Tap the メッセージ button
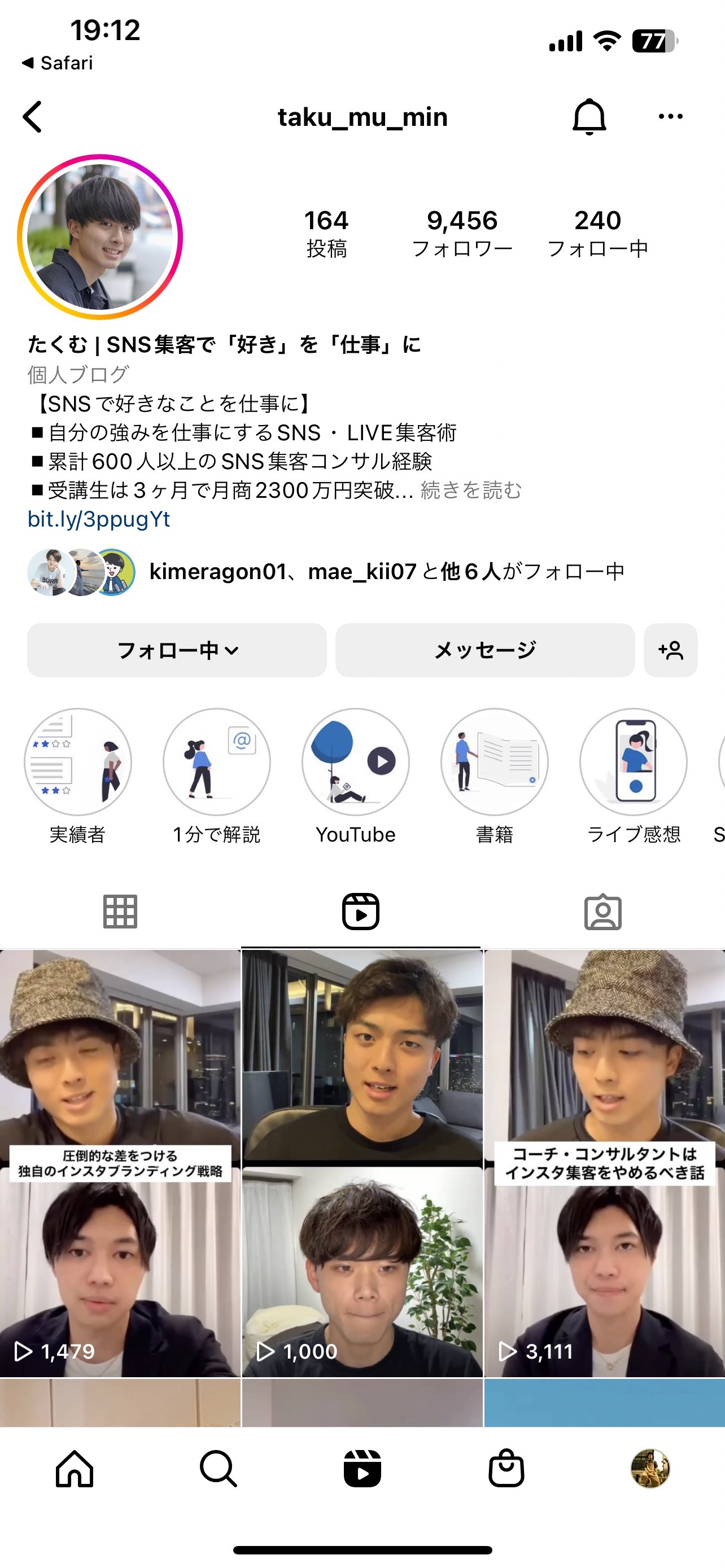Viewport: 725px width, 1568px height. click(485, 650)
